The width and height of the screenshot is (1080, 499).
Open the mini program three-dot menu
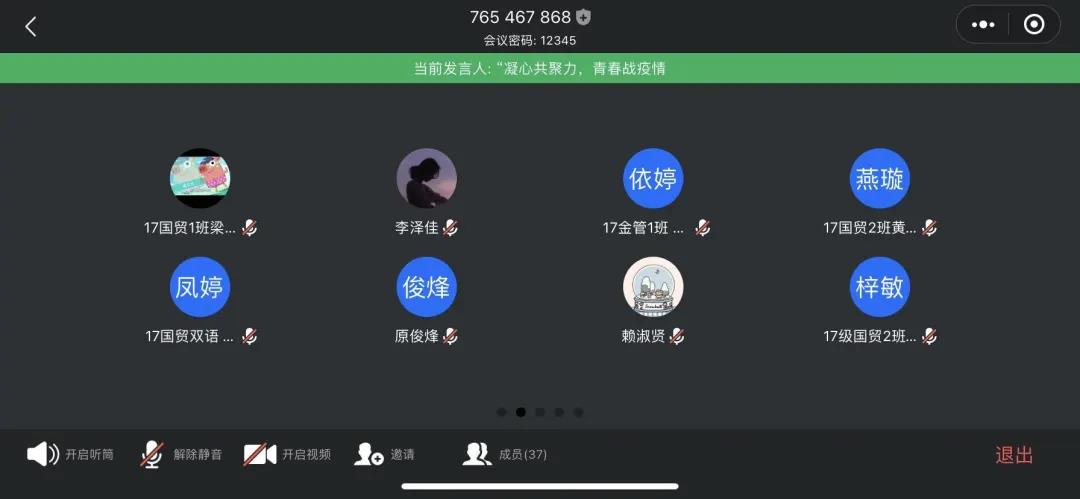click(983, 25)
